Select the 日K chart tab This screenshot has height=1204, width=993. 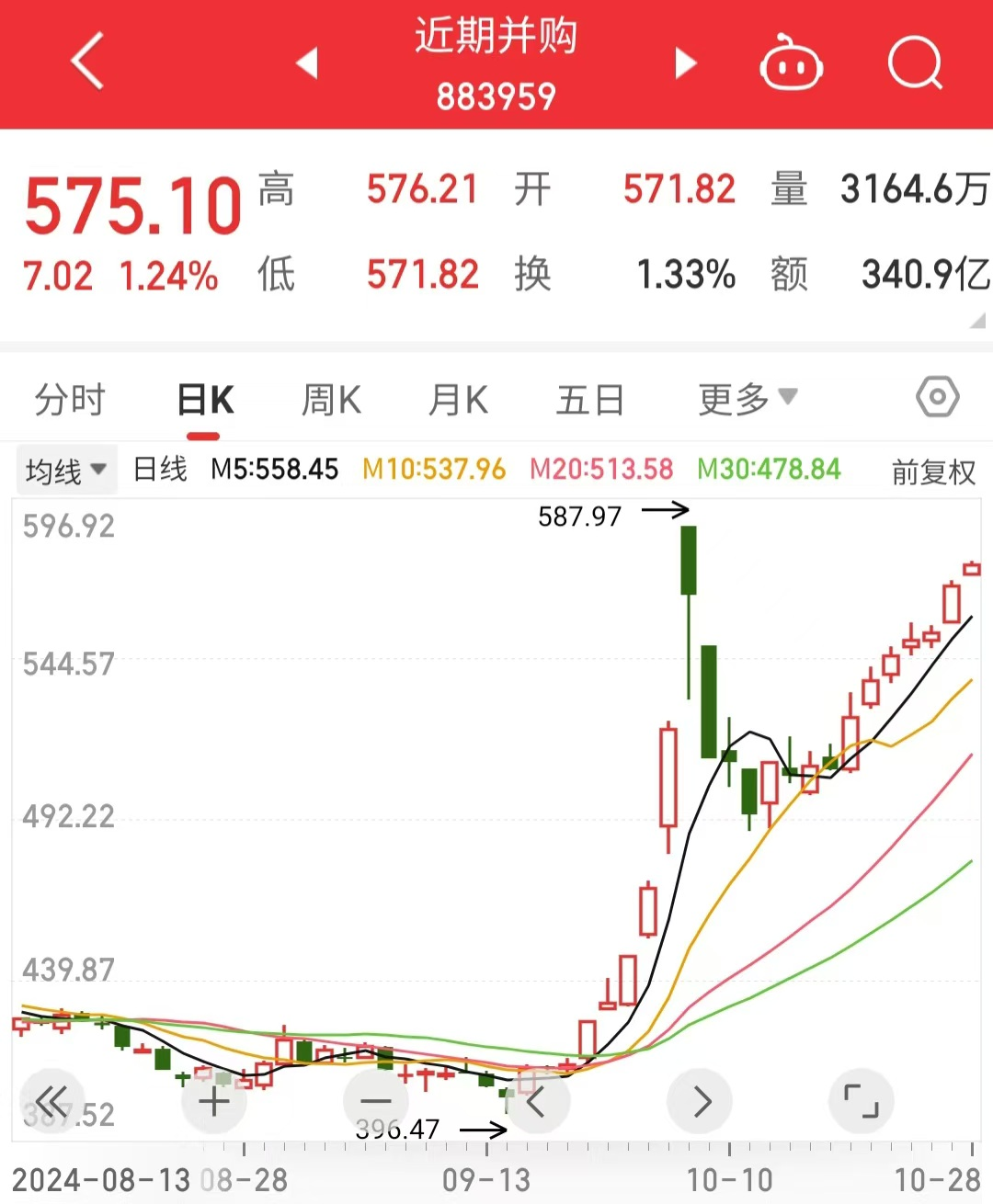pos(204,401)
